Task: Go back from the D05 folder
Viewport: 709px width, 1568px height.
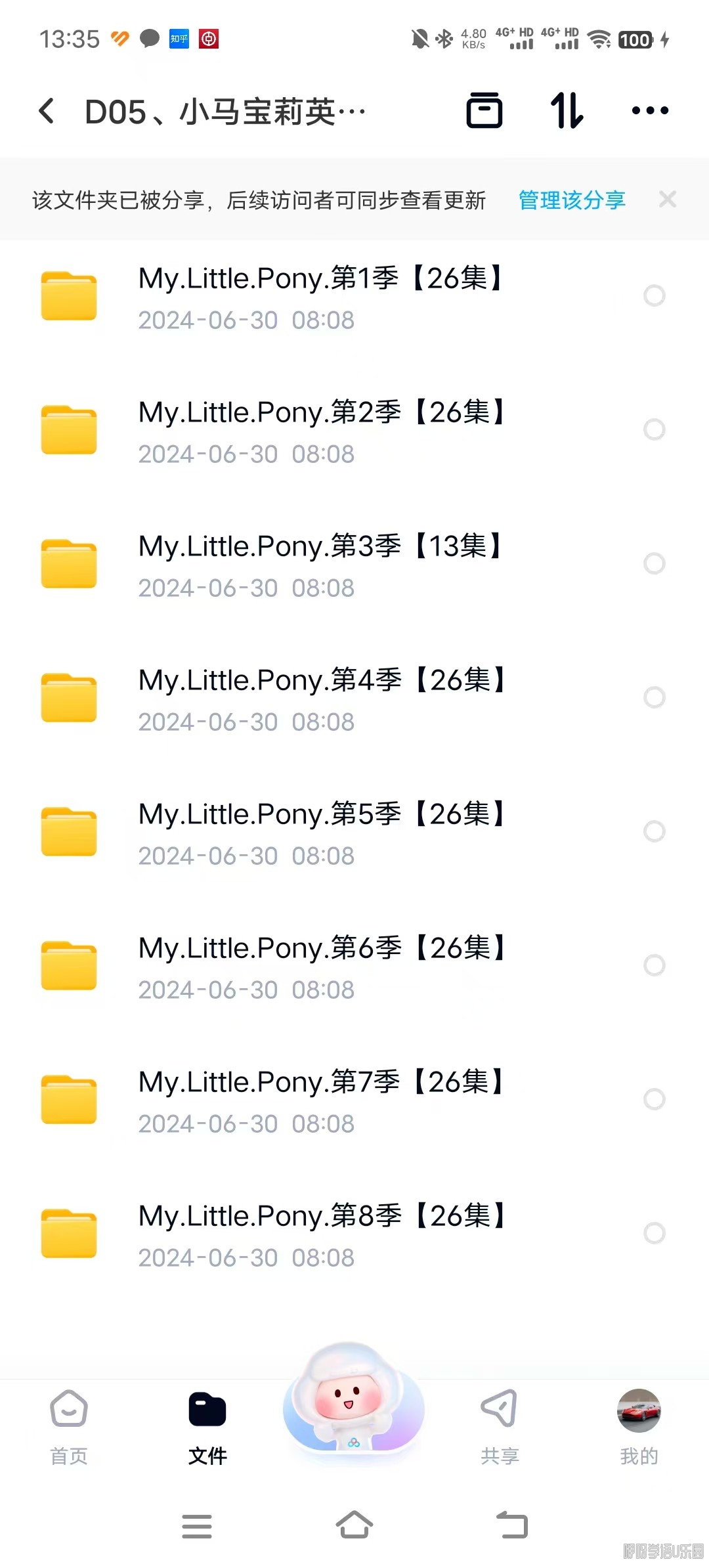Action: pos(47,111)
